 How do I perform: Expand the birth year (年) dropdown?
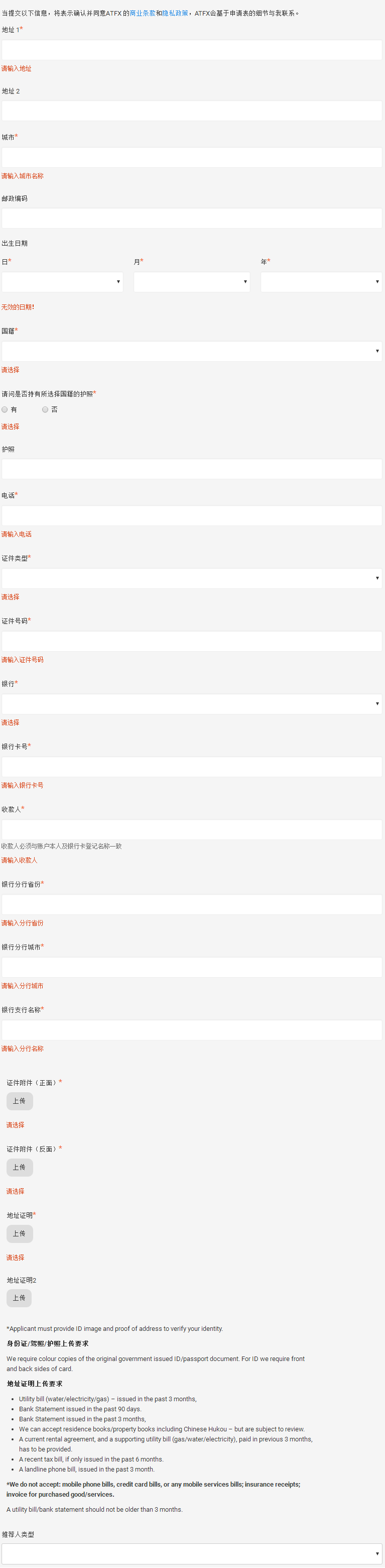coord(321,282)
